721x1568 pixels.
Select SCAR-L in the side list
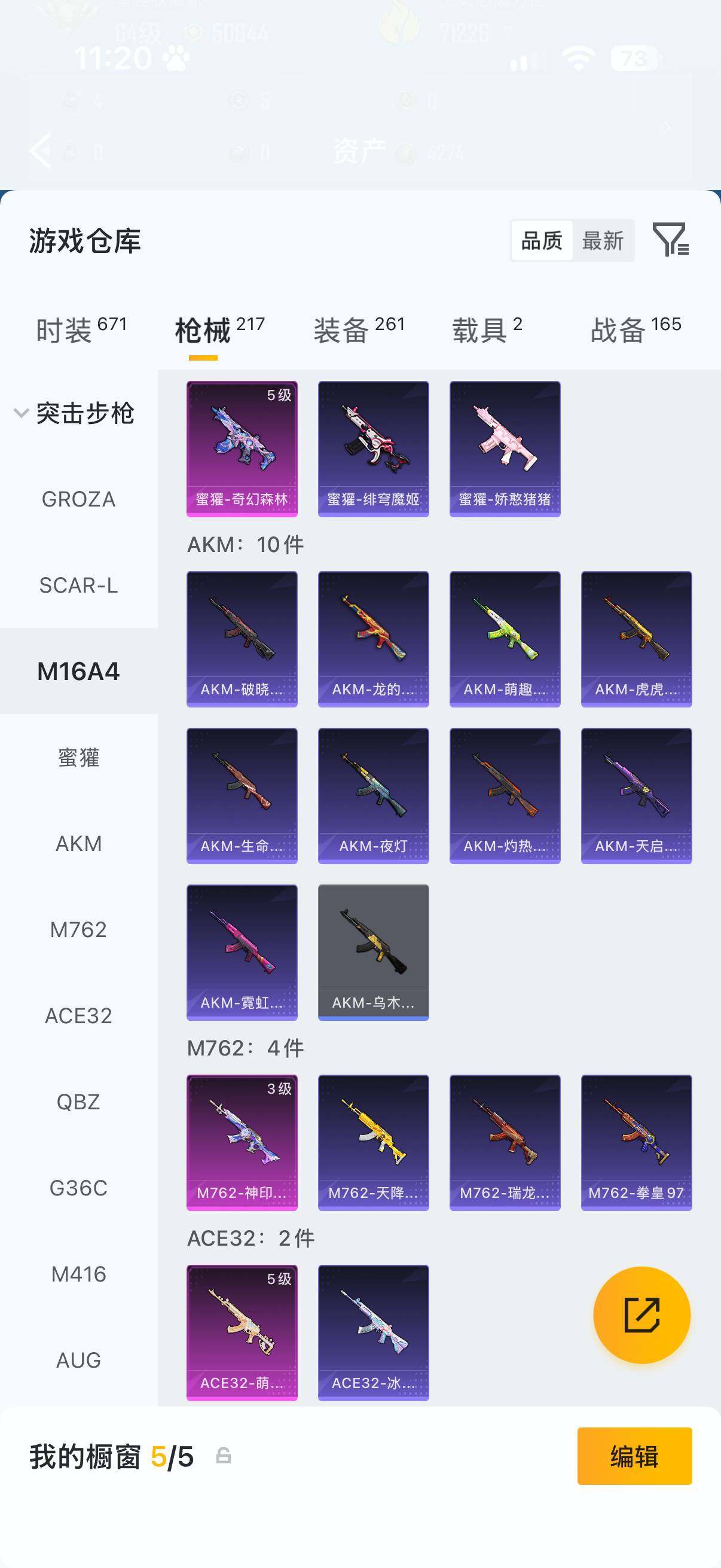(x=78, y=585)
